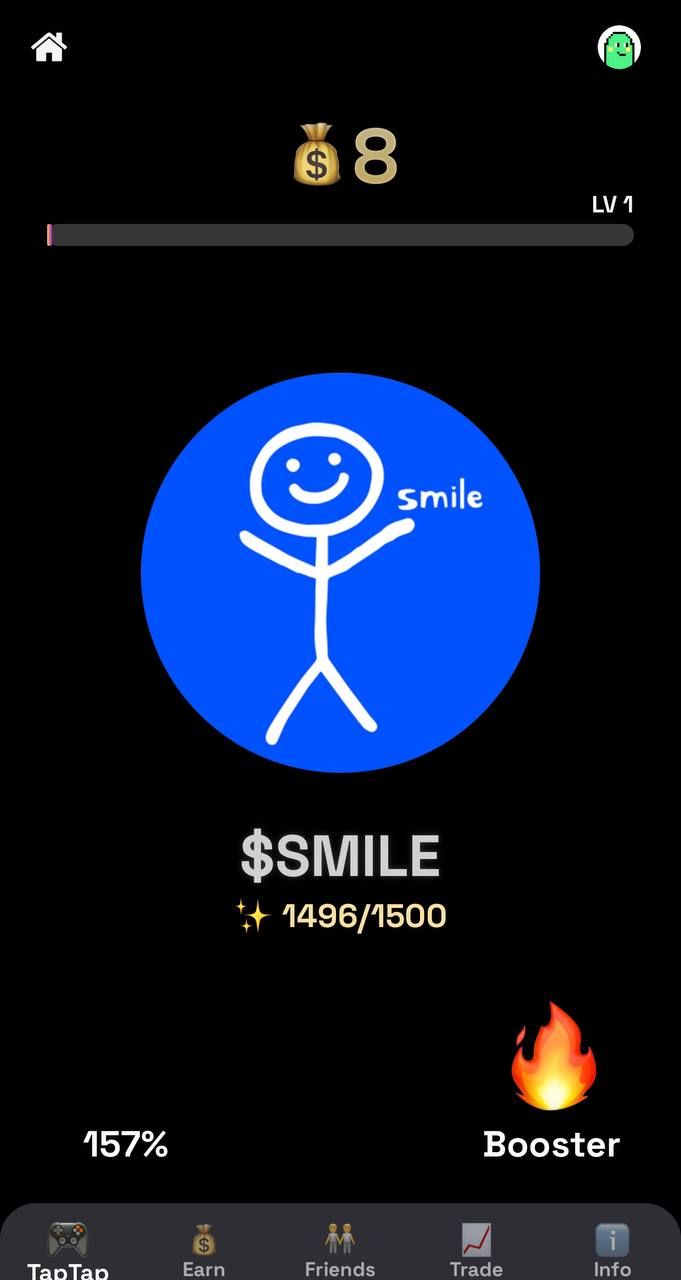Tap the blue $SMILE coin
681x1280 pixels.
[x=340, y=572]
